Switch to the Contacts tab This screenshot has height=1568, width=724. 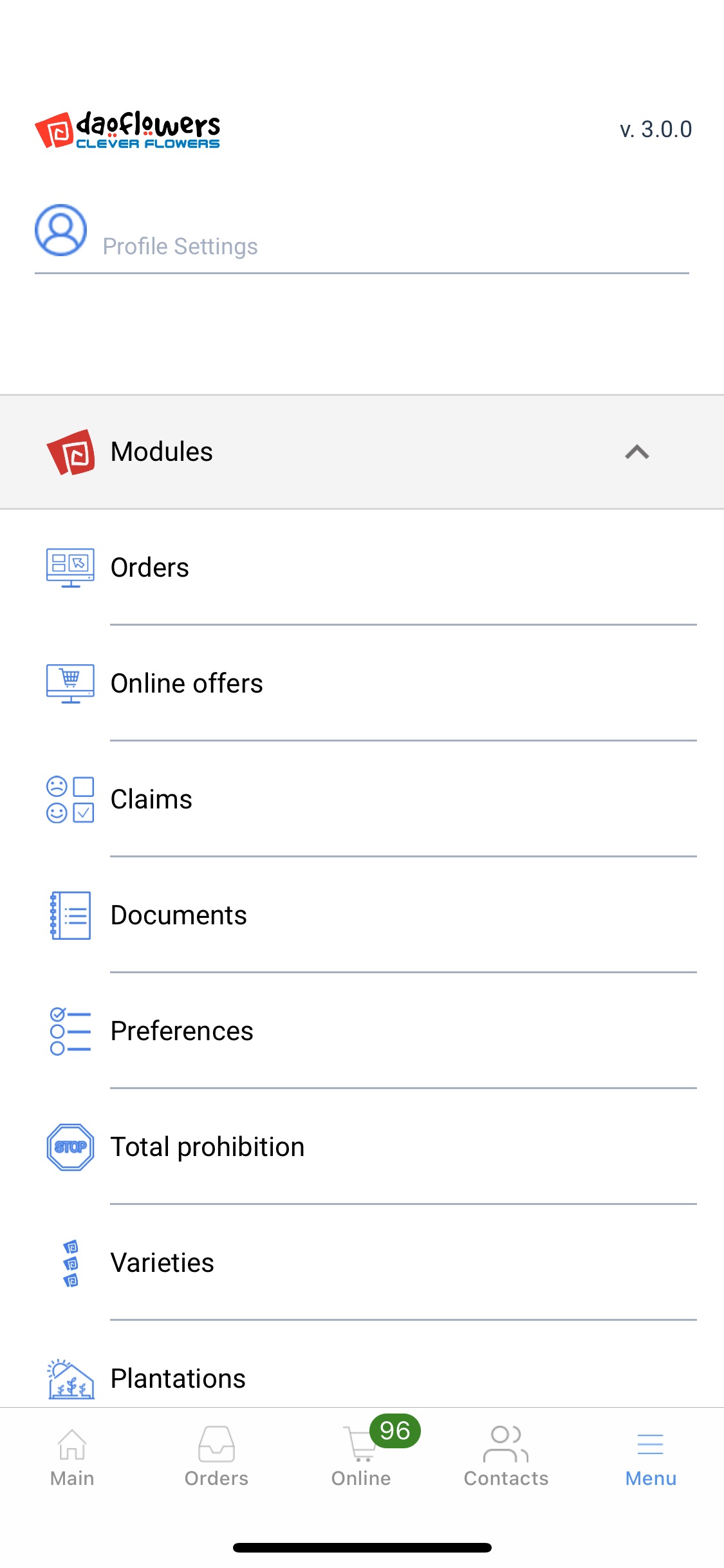coord(506,1457)
